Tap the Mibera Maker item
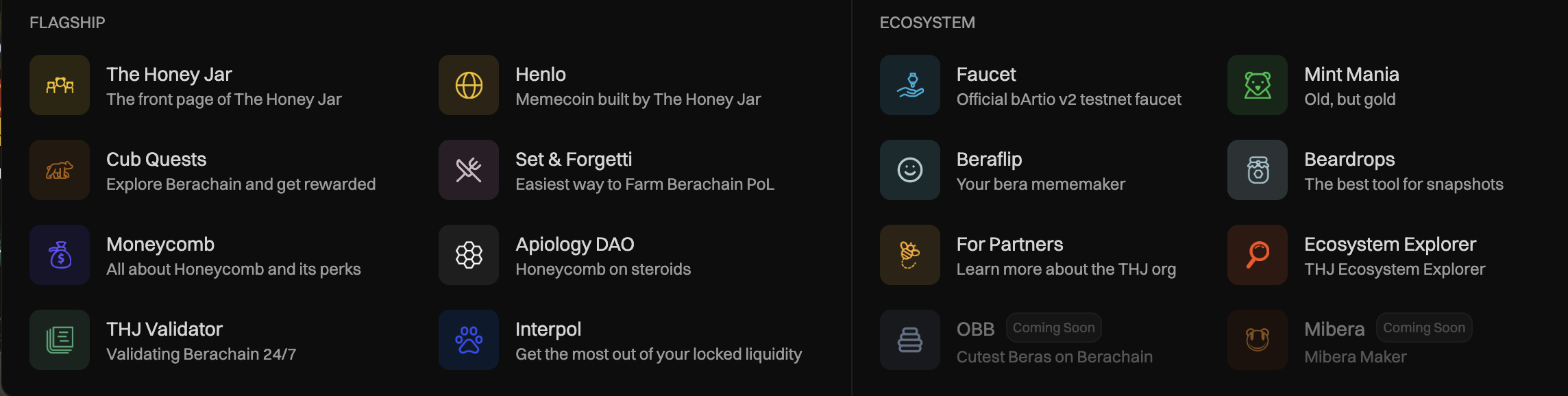 pos(1334,340)
